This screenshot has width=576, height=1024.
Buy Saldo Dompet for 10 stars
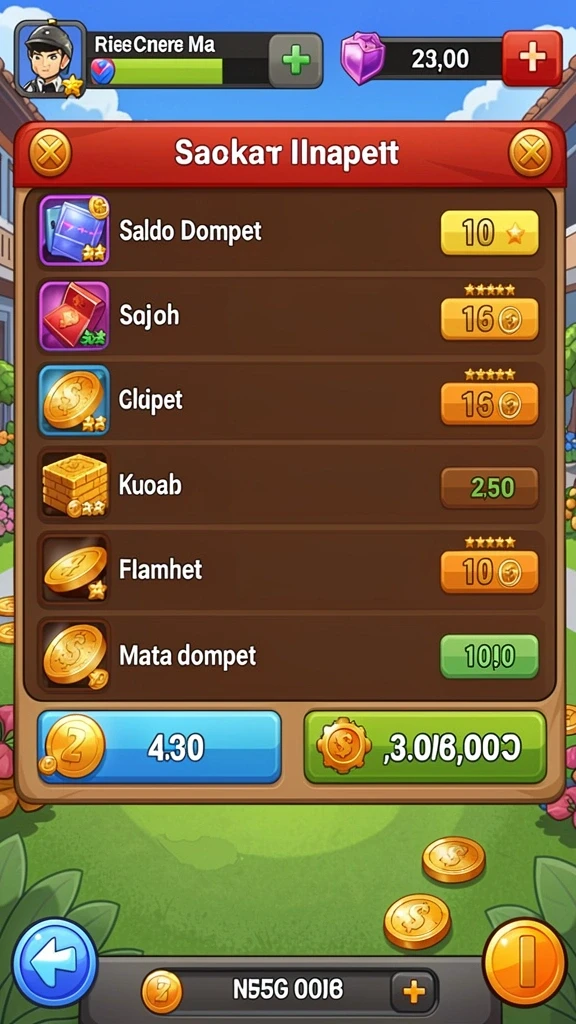tap(489, 232)
